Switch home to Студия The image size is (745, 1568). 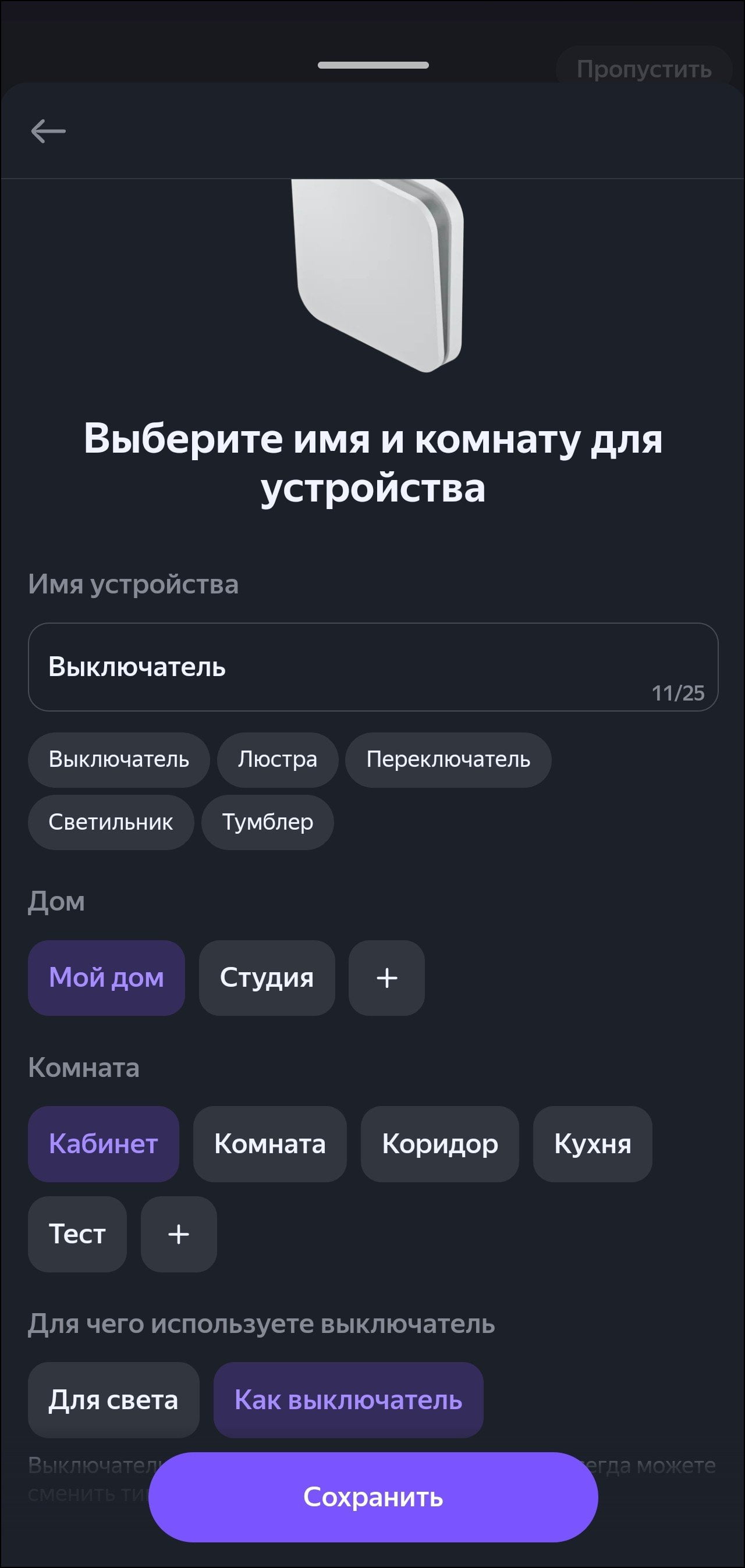coord(267,977)
